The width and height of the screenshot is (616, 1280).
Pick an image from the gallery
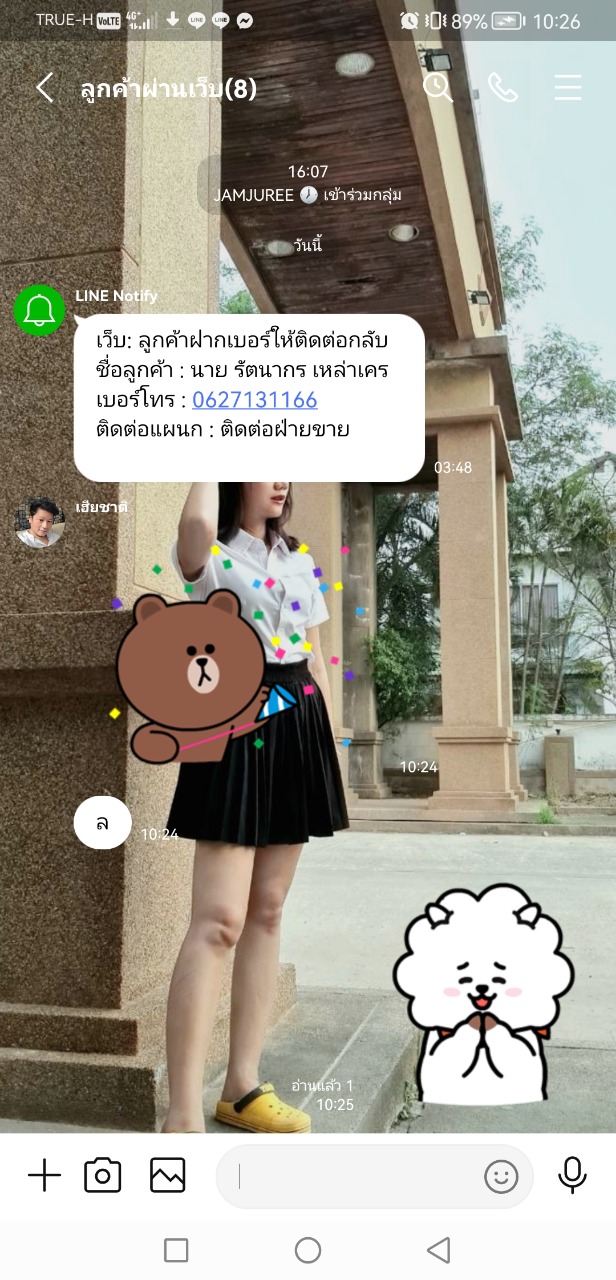point(168,1176)
